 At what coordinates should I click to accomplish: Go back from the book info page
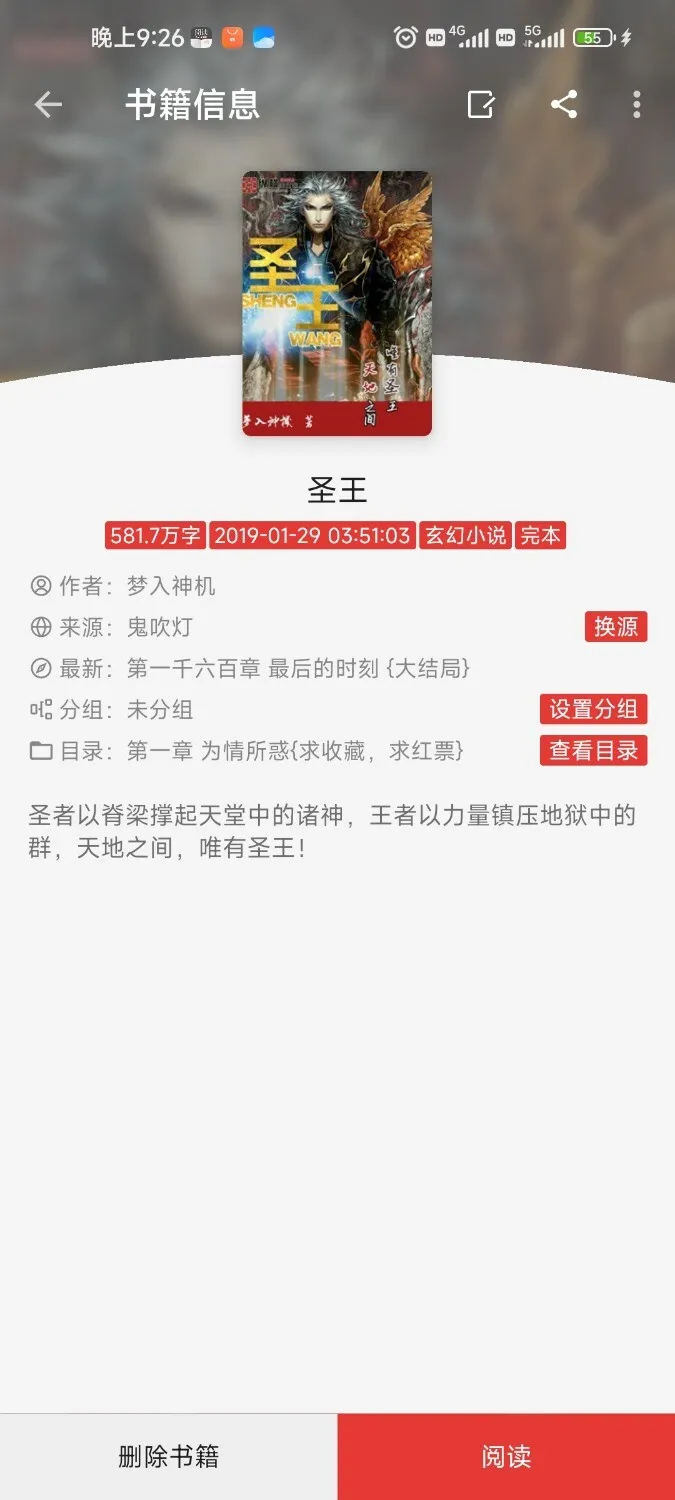point(48,105)
